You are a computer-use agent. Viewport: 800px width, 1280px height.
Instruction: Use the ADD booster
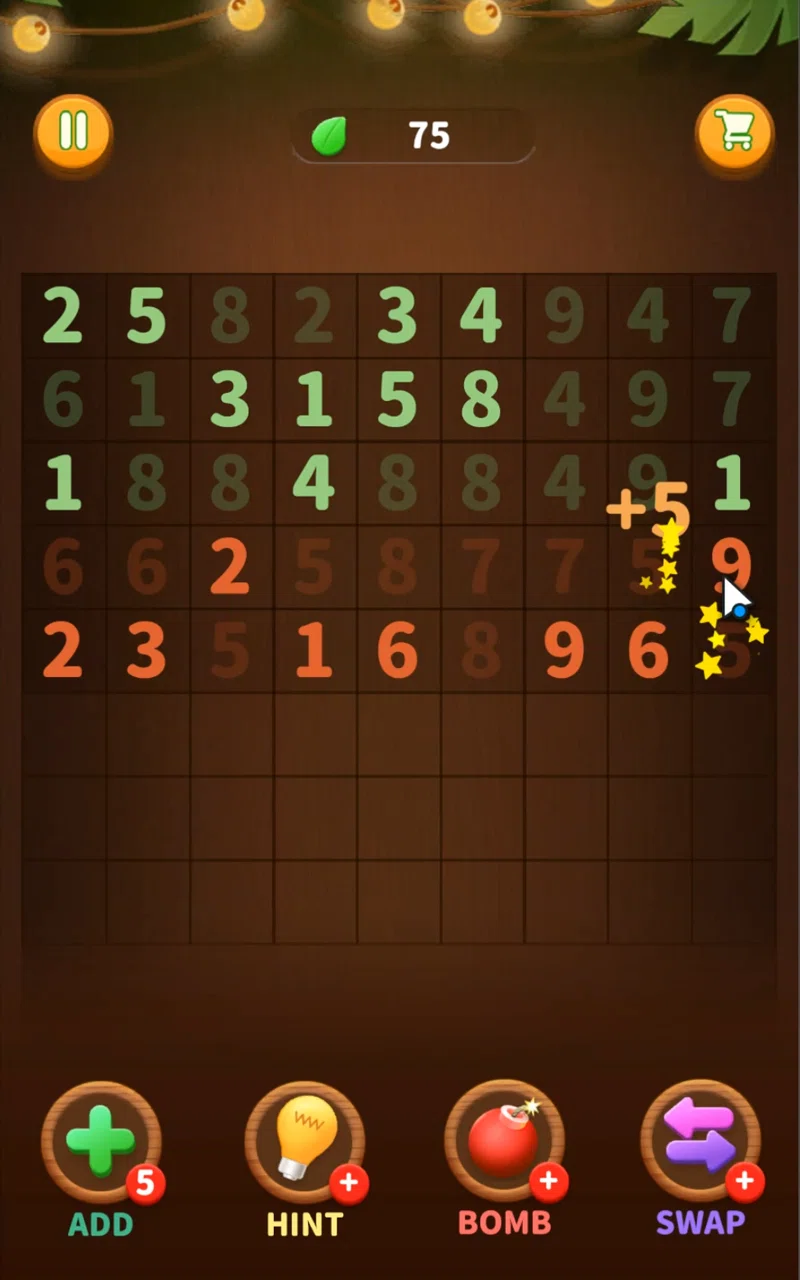(101, 1141)
